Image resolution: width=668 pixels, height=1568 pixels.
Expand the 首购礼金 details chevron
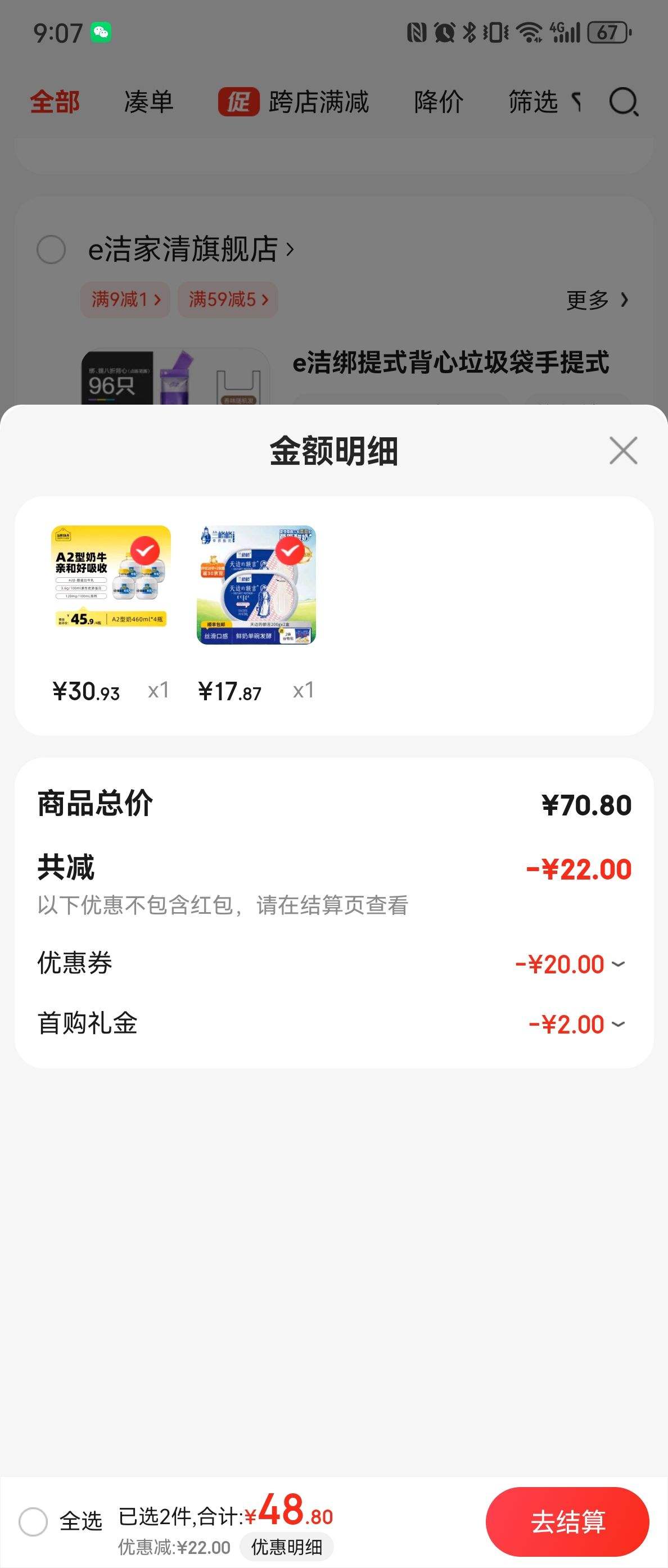(620, 1025)
